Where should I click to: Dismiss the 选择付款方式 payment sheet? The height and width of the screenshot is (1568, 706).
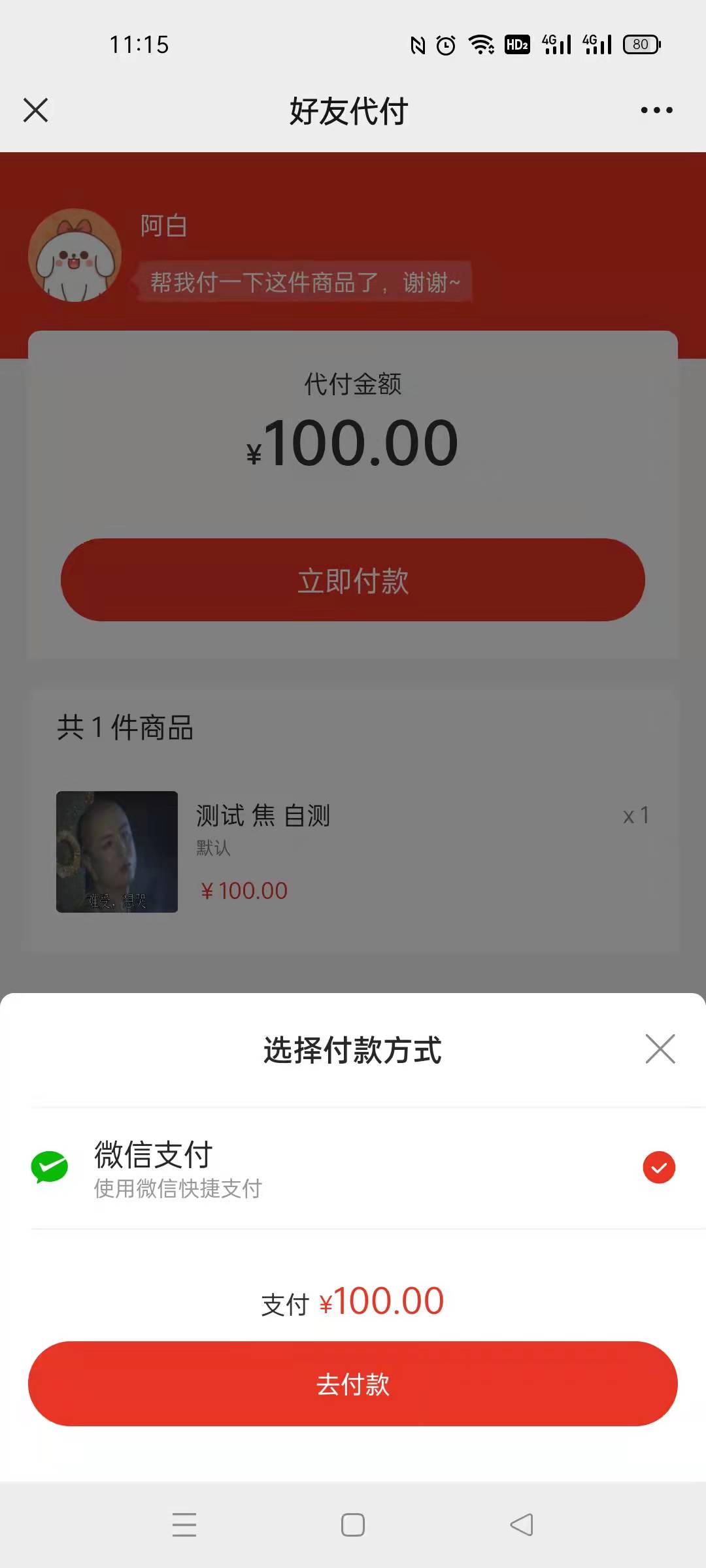pos(660,1049)
